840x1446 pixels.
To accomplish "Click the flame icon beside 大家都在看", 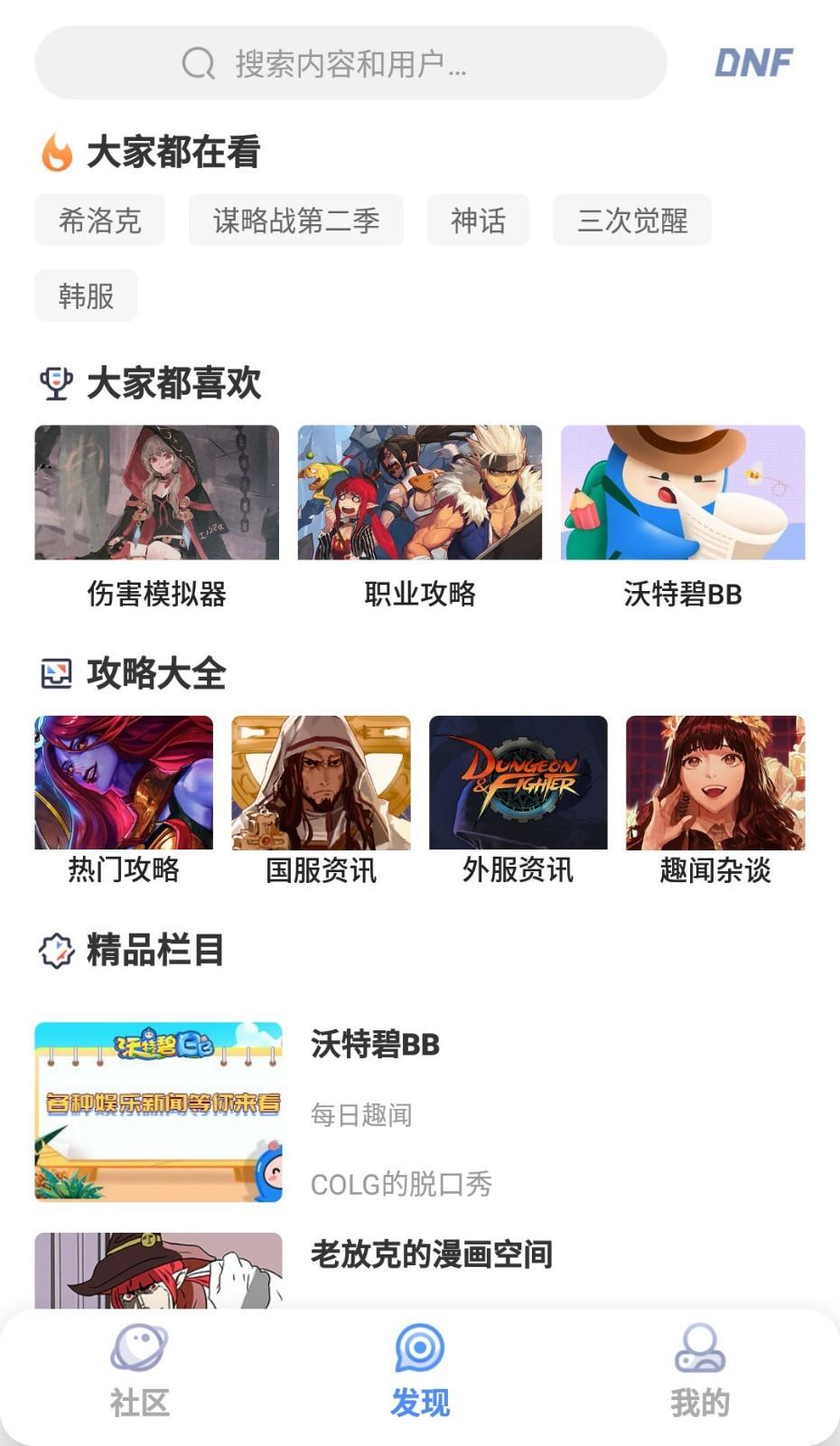I will 56,154.
